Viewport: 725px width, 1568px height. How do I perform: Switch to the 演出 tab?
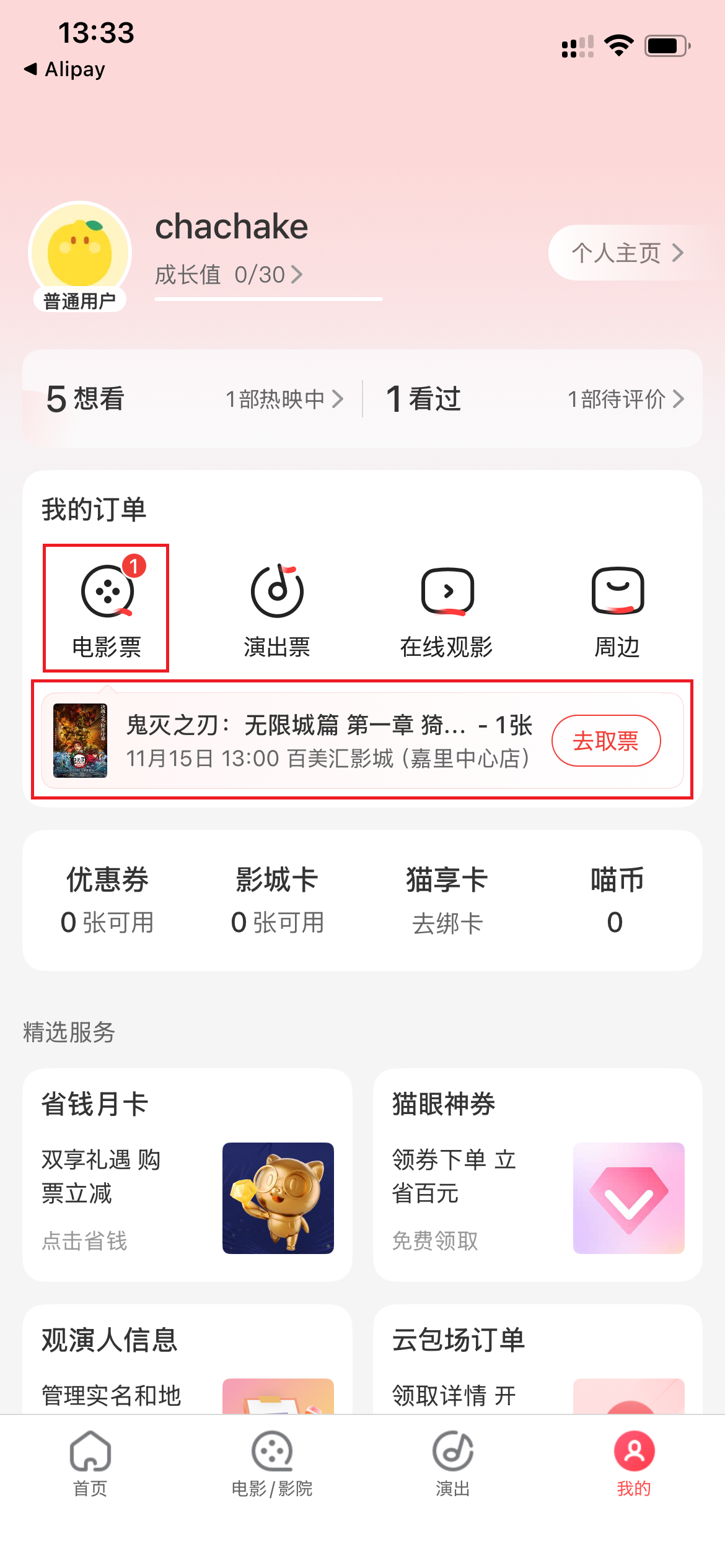[x=453, y=1464]
